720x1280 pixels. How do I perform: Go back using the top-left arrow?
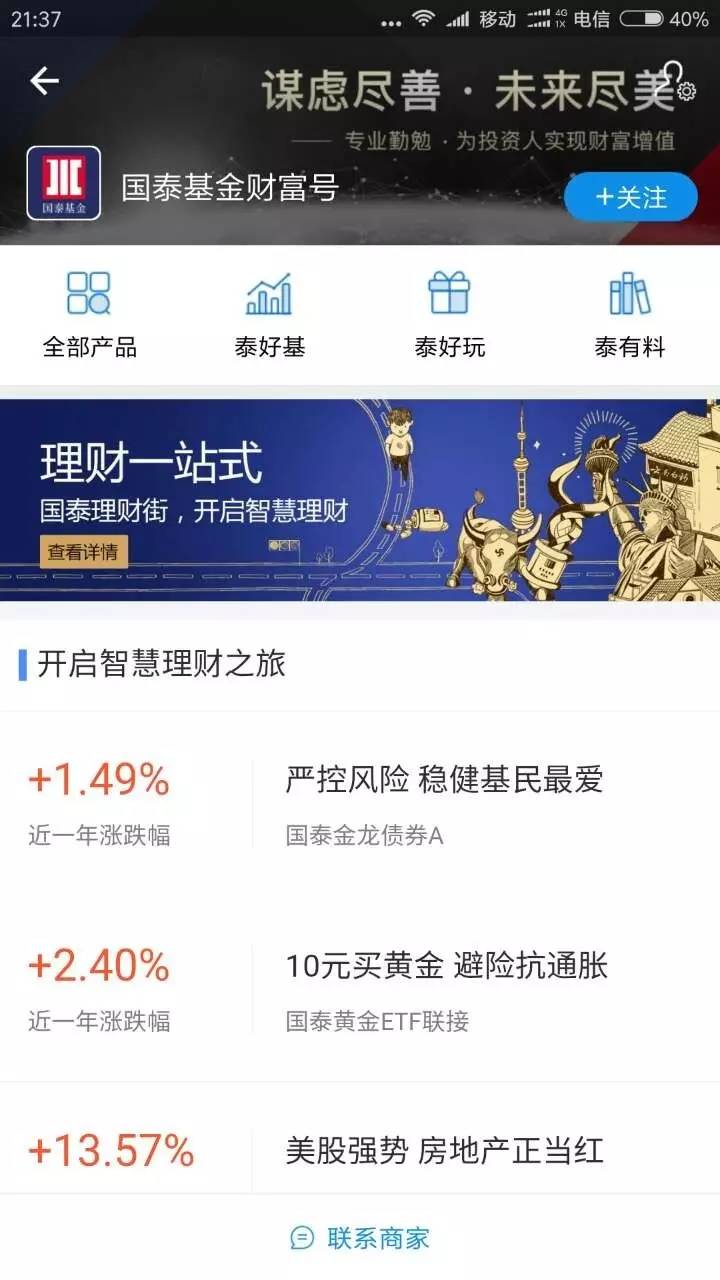(x=44, y=81)
